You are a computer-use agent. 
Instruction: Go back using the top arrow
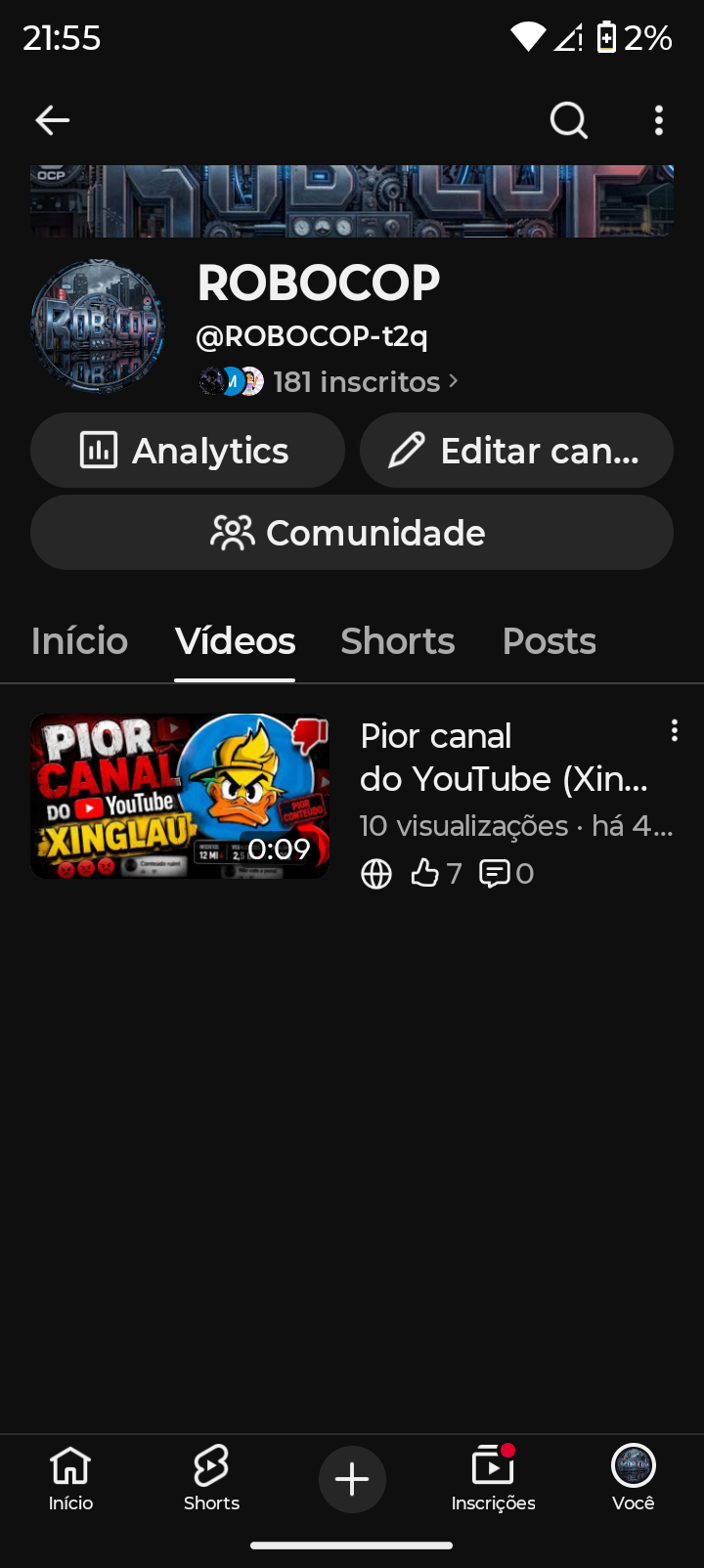pos(52,120)
